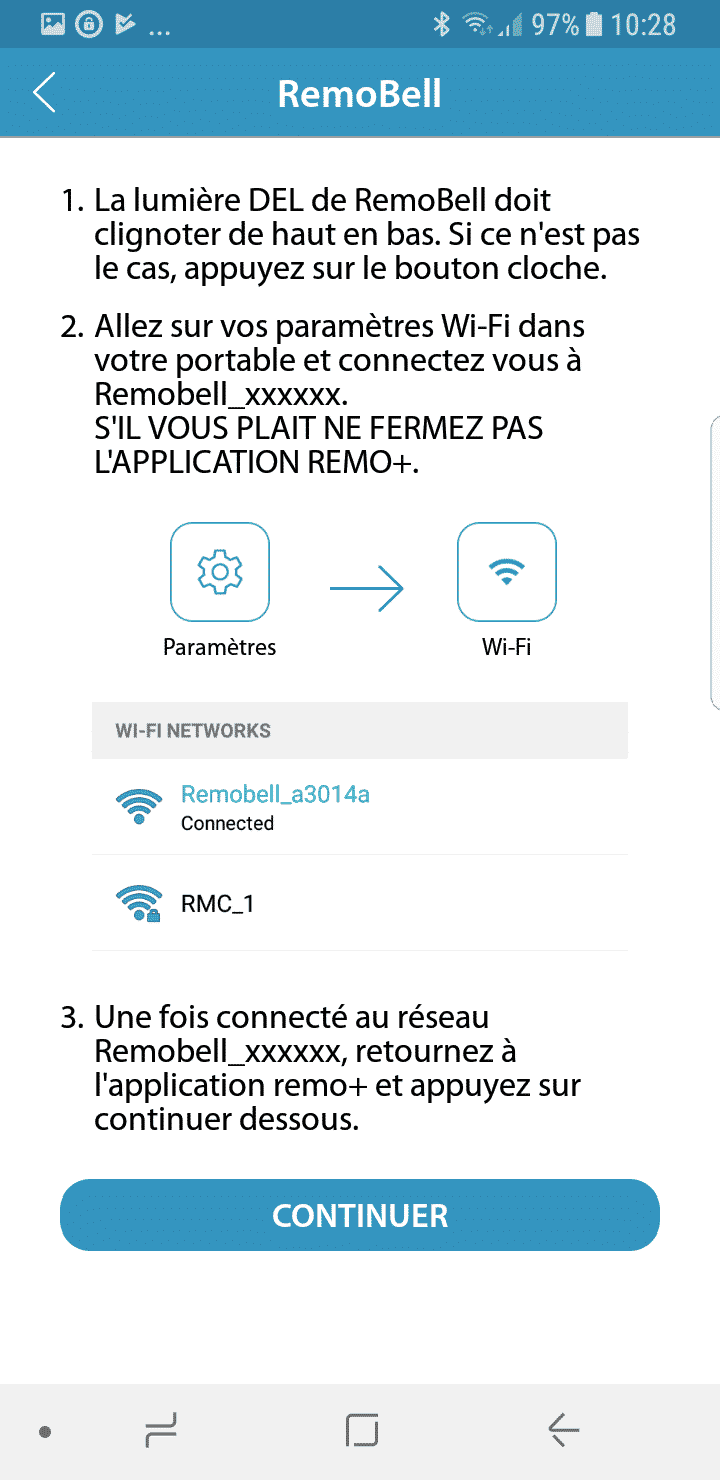Screen dimensions: 720x1480
Task: Open recent apps from navigation bar
Action: click(x=160, y=1431)
